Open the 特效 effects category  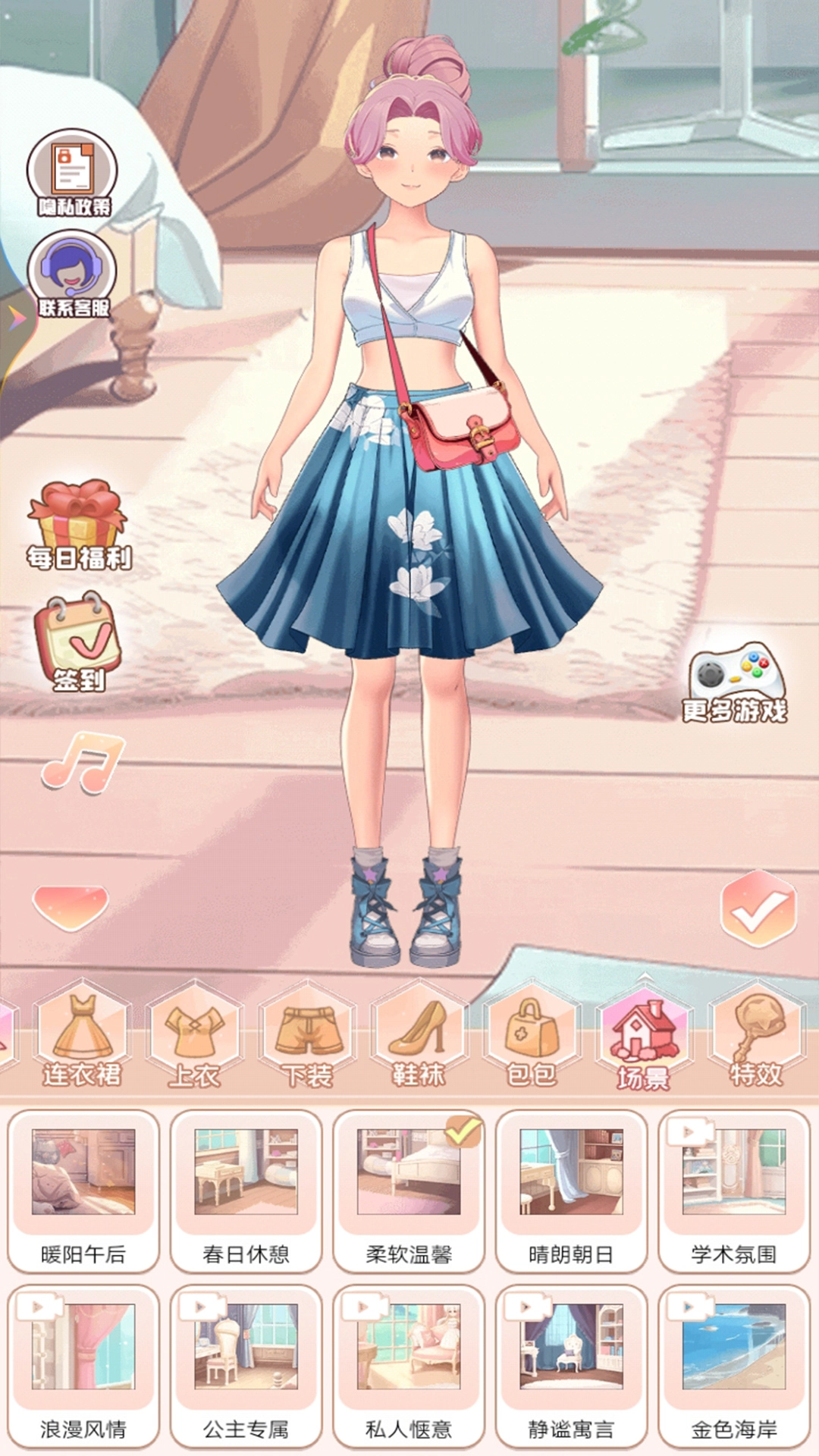click(x=756, y=1037)
